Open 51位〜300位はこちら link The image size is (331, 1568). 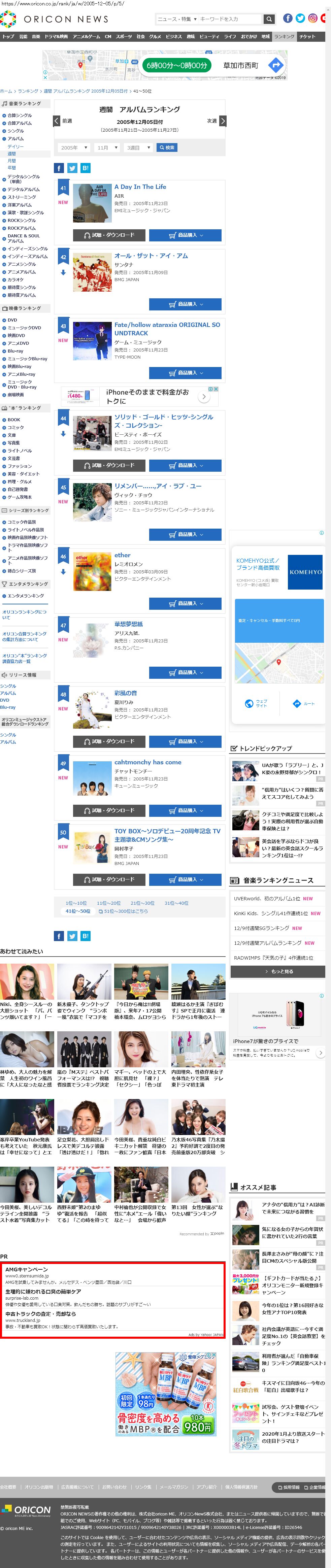126,911
